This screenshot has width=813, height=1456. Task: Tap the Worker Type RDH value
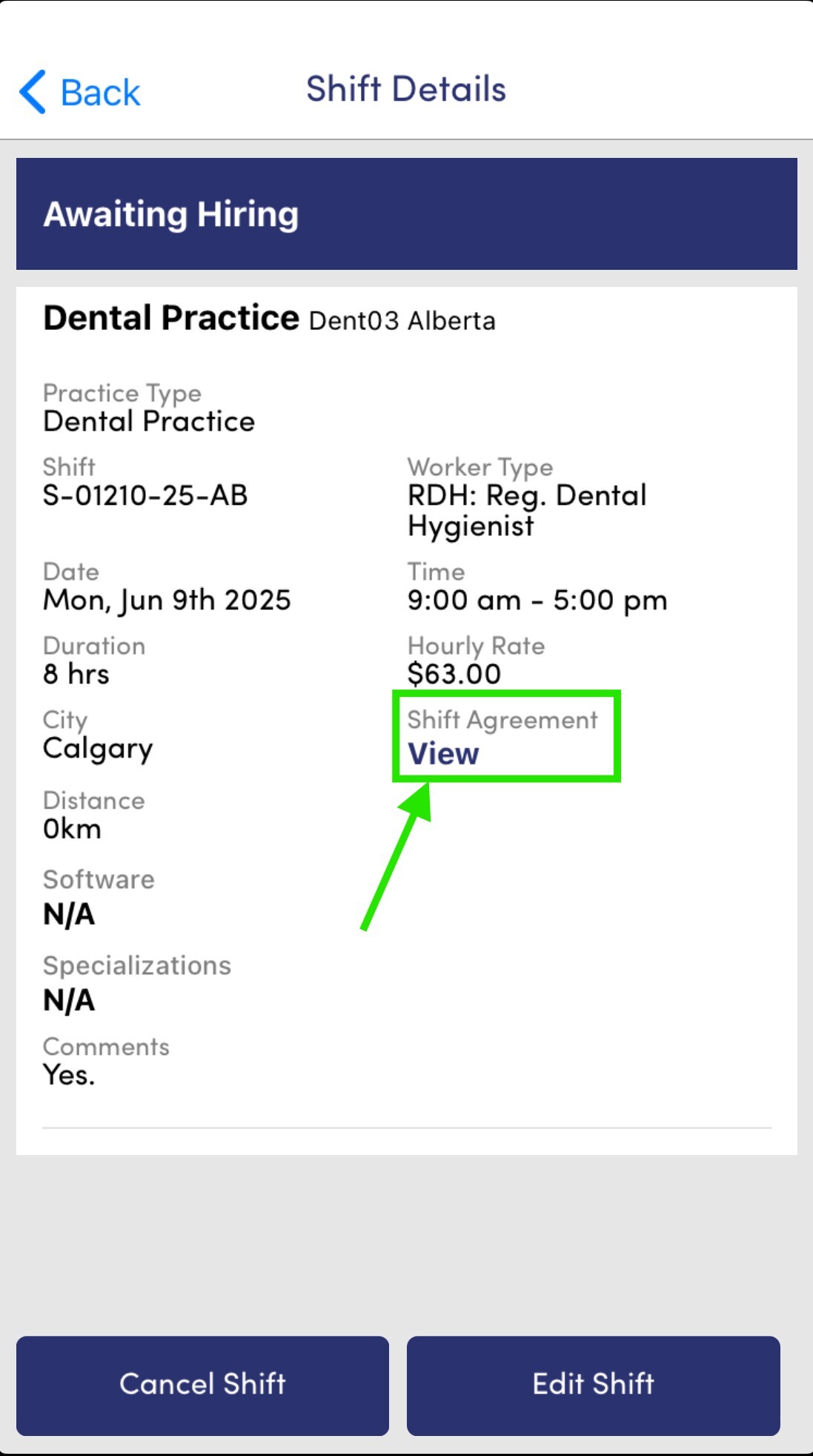pyautogui.click(x=527, y=510)
